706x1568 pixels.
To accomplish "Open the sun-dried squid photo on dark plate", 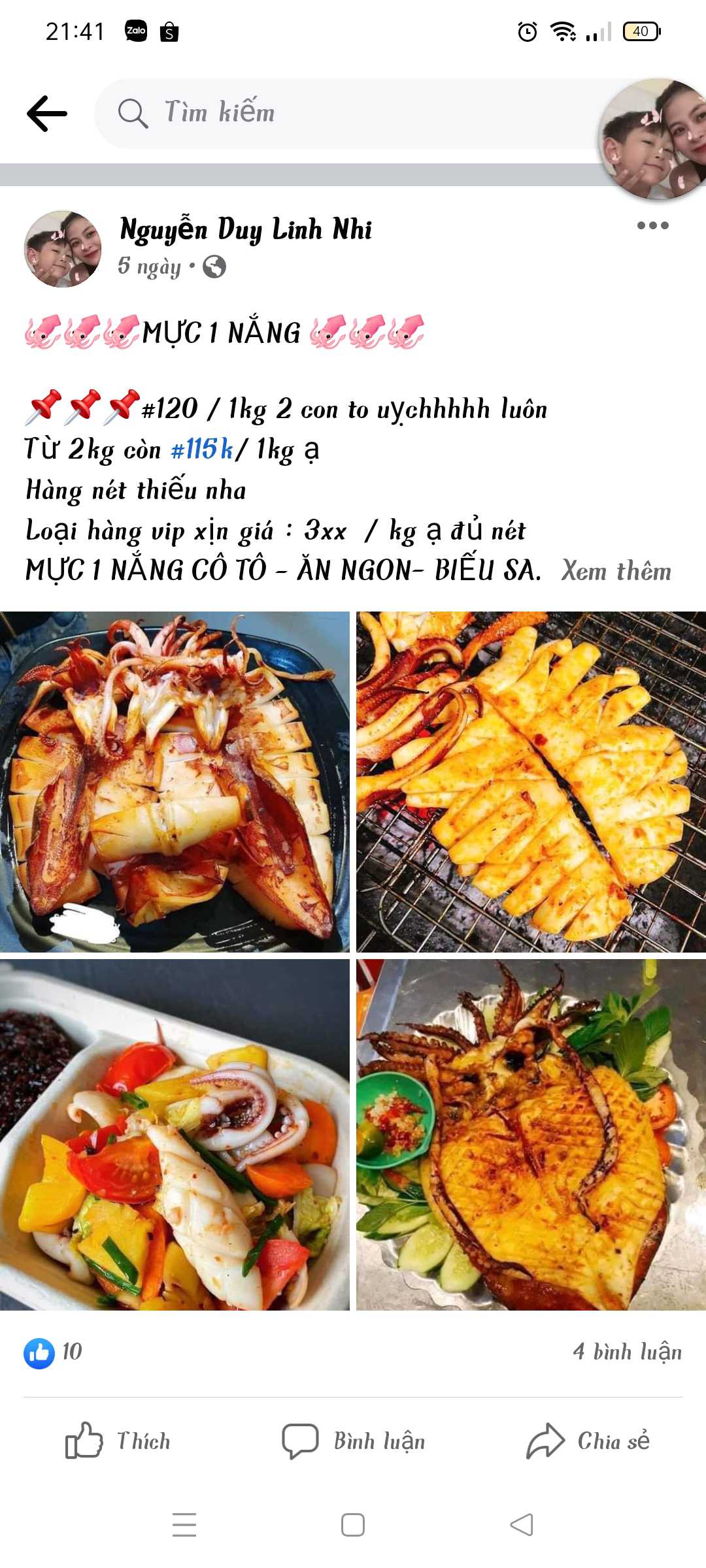I will 175,781.
